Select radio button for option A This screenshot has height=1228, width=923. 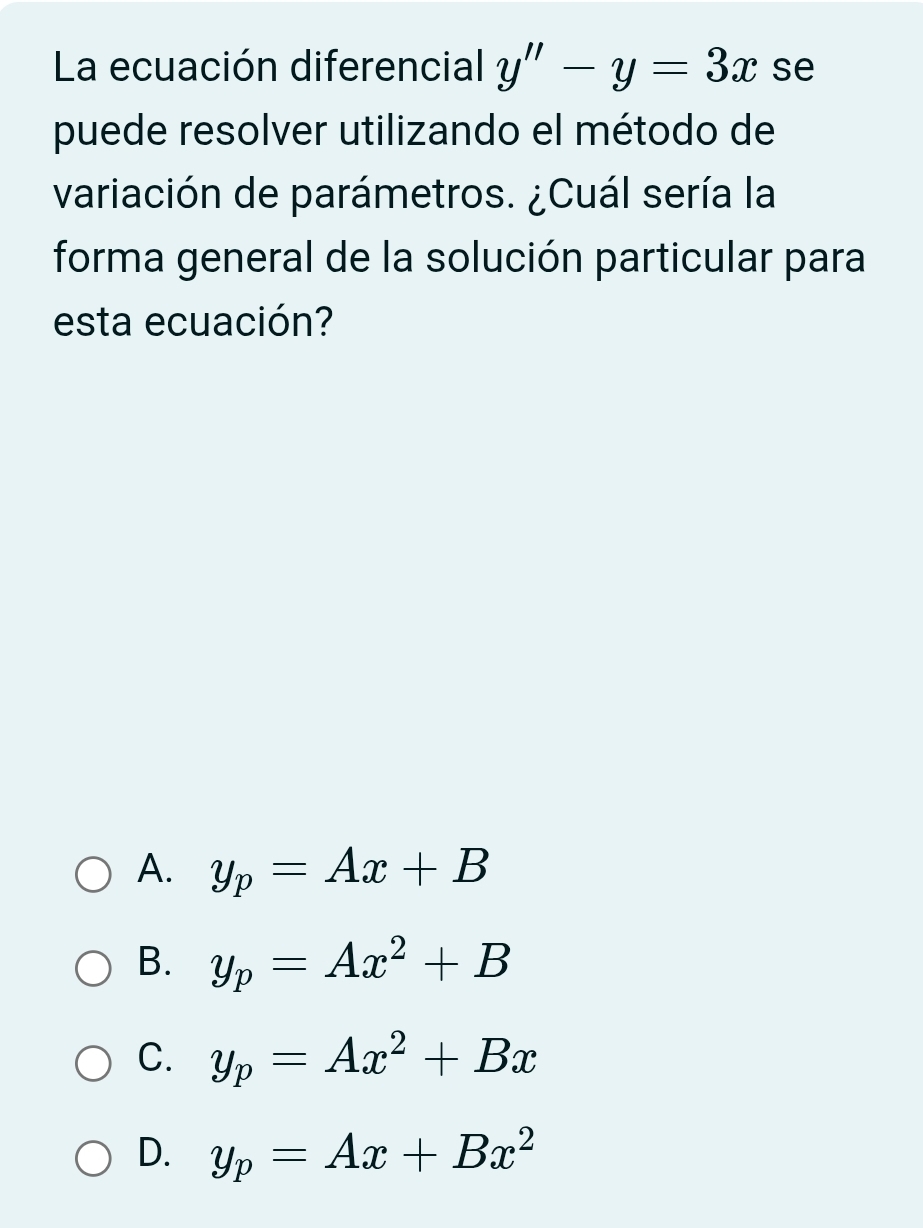[x=94, y=874]
